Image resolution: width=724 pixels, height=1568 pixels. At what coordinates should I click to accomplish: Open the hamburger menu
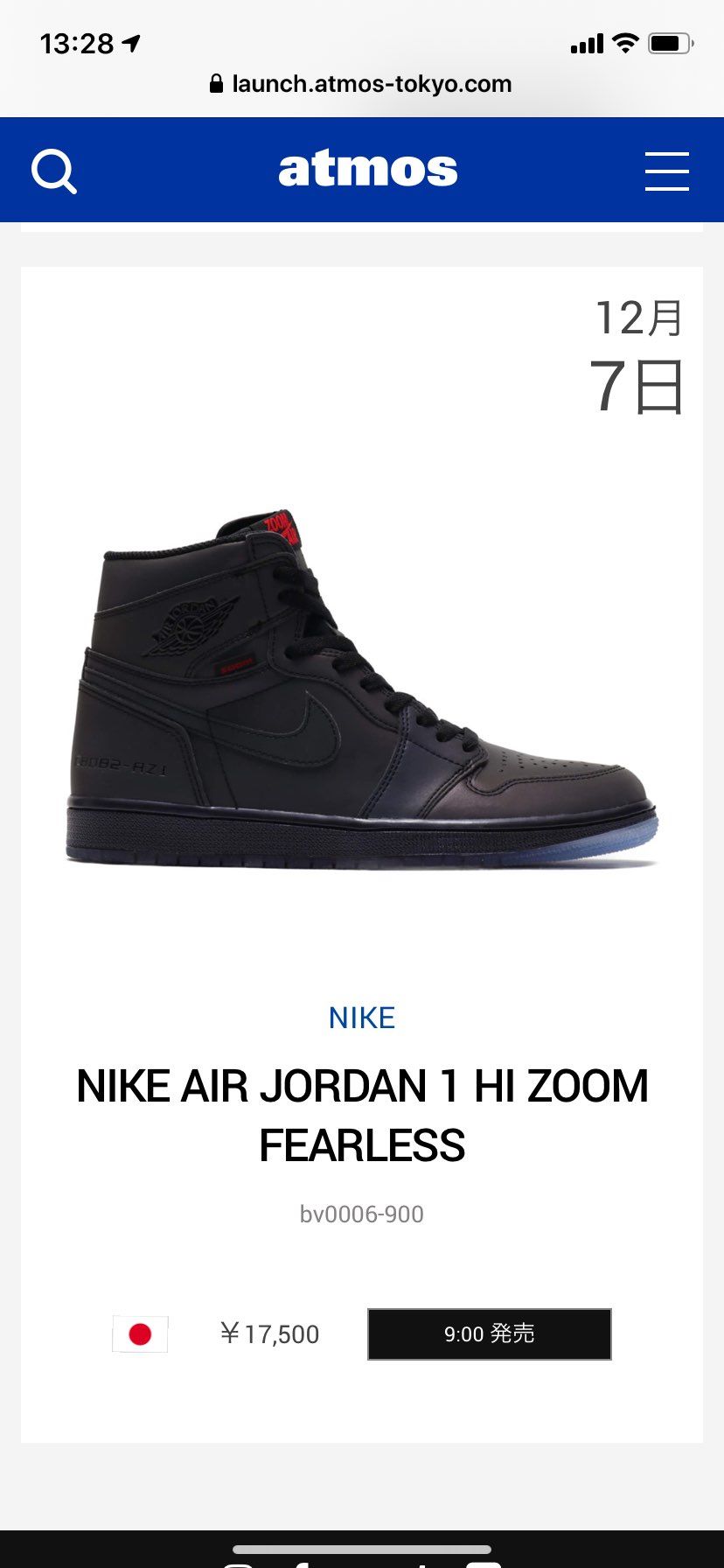click(x=667, y=171)
